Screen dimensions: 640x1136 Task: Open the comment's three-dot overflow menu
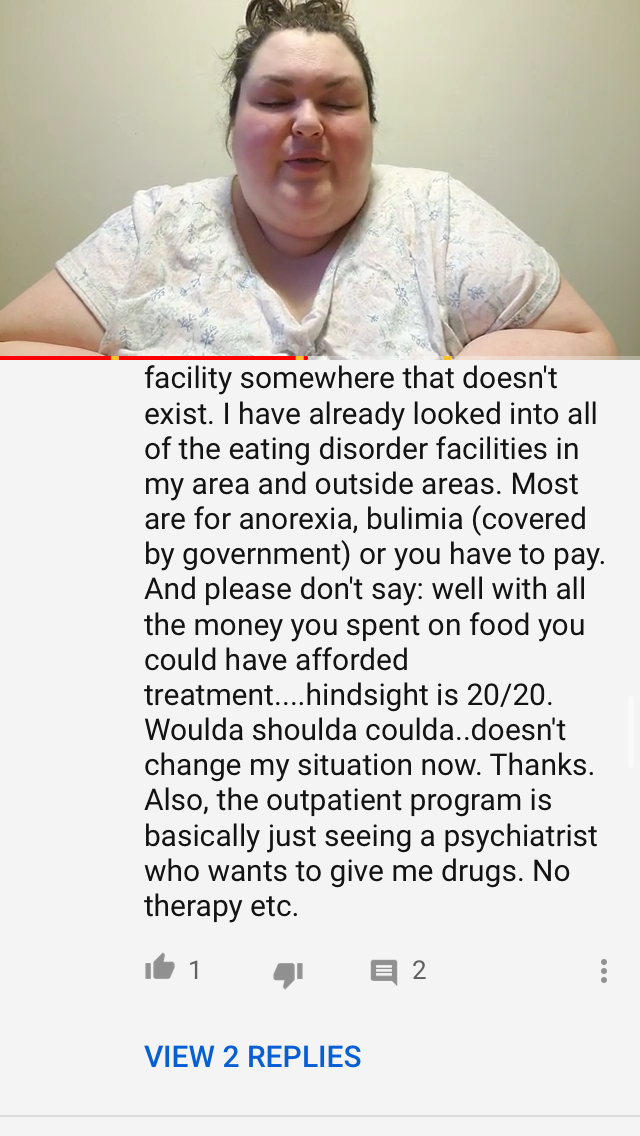pyautogui.click(x=603, y=971)
